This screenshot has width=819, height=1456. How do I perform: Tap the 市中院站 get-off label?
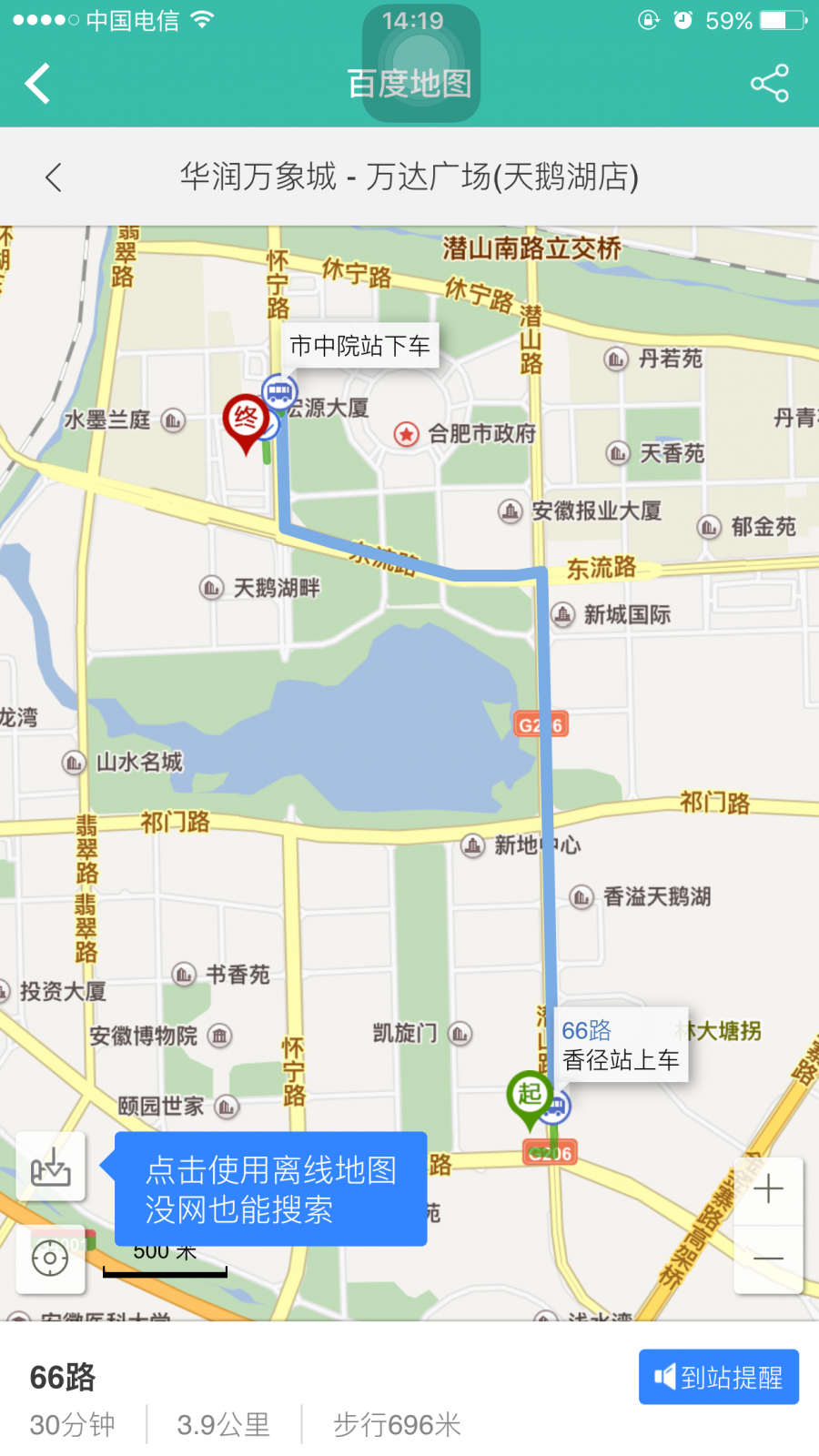(359, 346)
